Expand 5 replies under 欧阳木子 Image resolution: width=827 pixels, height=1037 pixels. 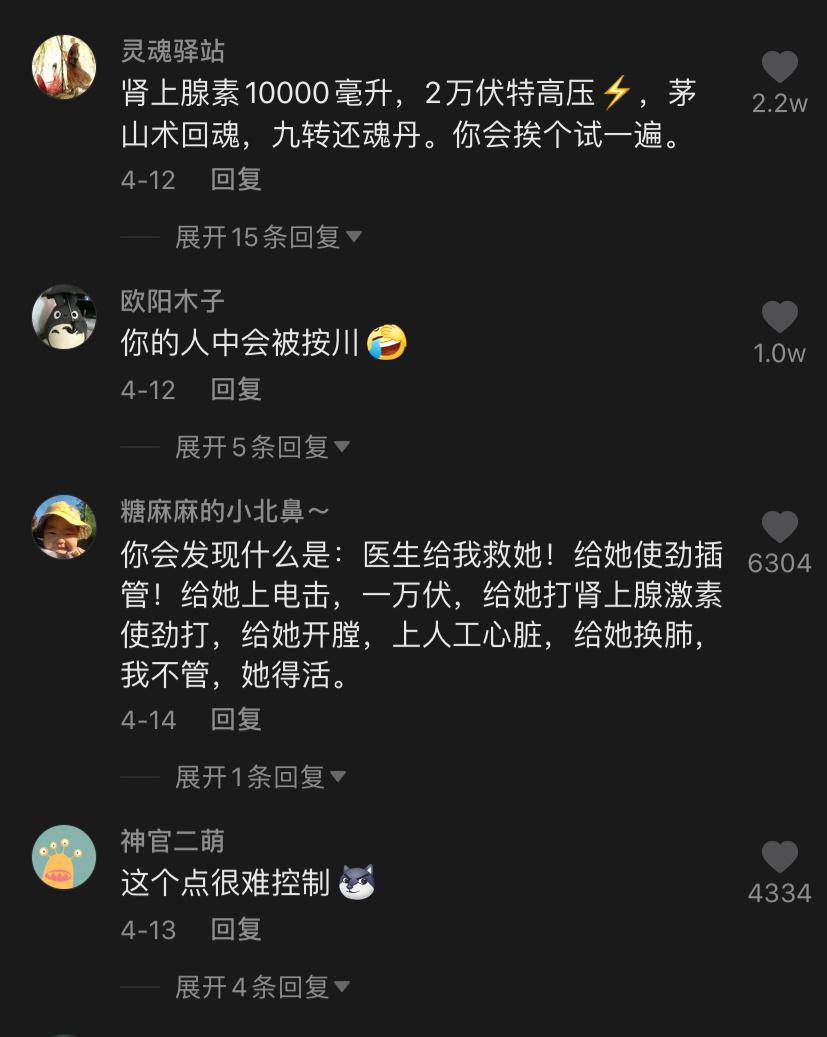[x=262, y=447]
